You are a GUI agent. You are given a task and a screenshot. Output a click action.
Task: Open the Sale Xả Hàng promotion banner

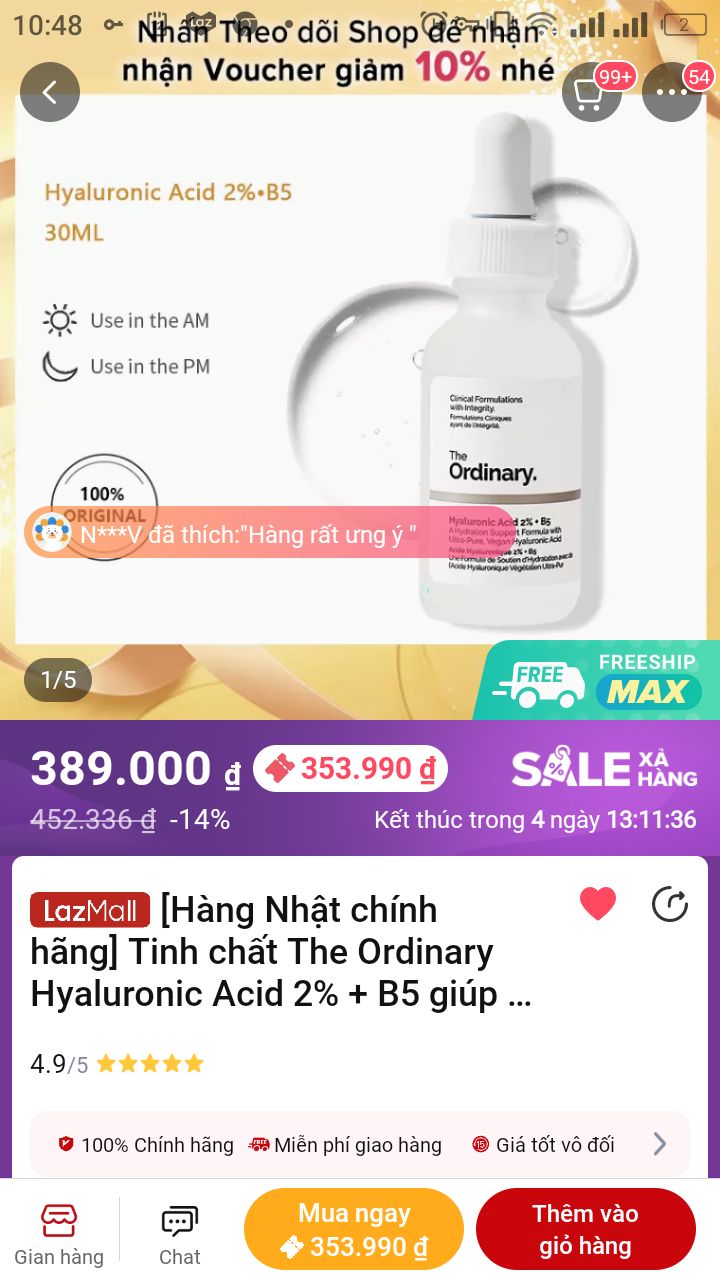[604, 768]
